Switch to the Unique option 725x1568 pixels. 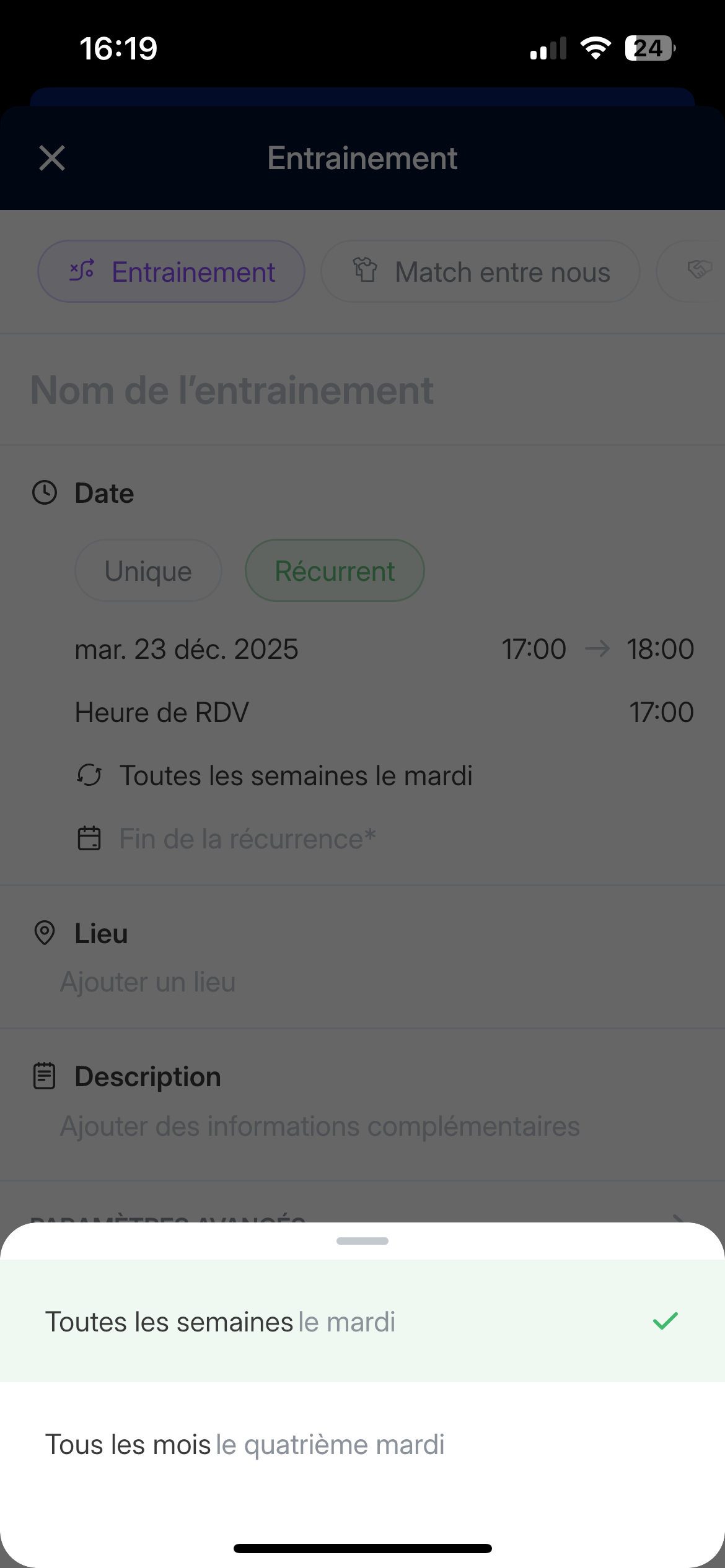(x=147, y=570)
